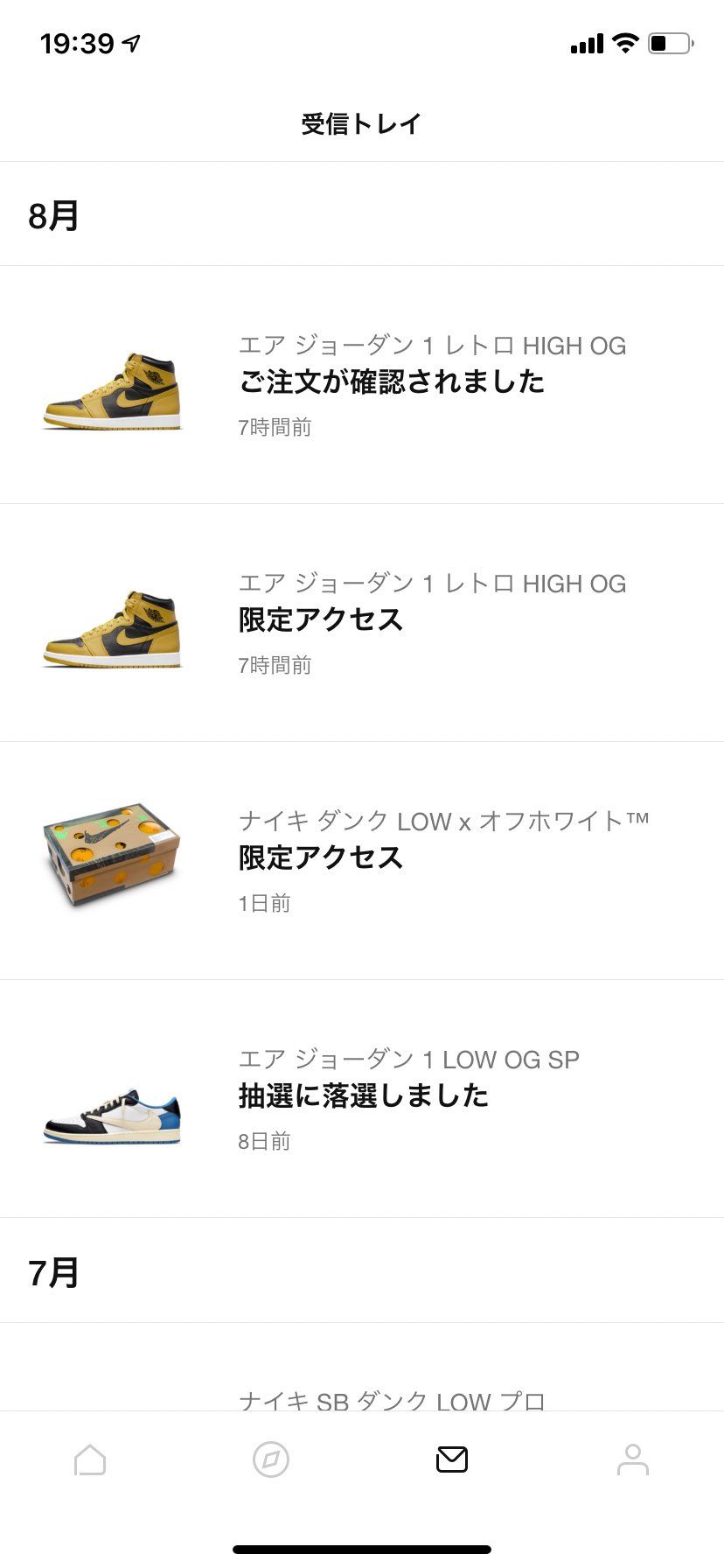The image size is (724, 1568).
Task: Open the Profile person icon
Action: [x=633, y=1459]
